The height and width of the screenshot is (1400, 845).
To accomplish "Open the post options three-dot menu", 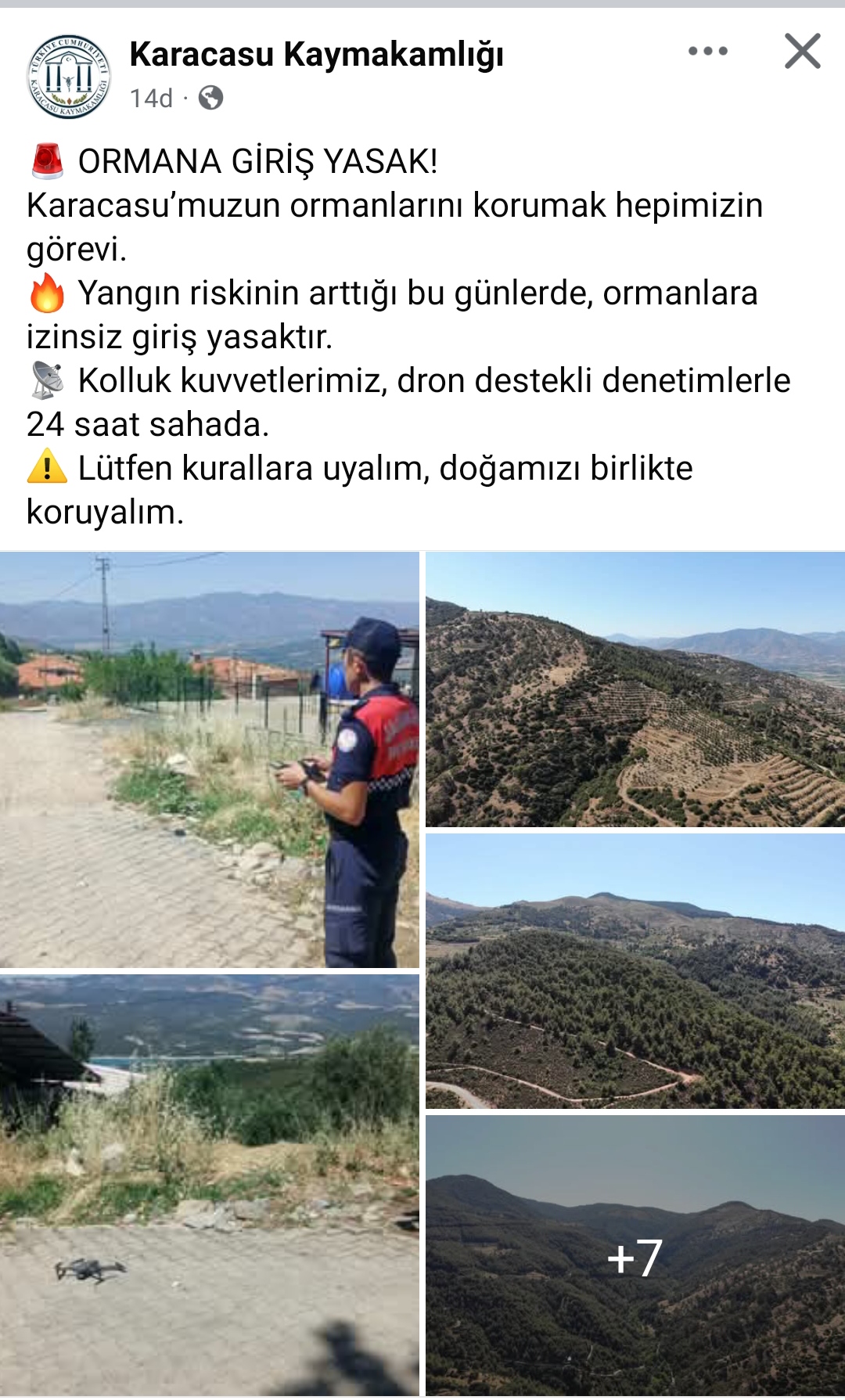I will pos(707,51).
